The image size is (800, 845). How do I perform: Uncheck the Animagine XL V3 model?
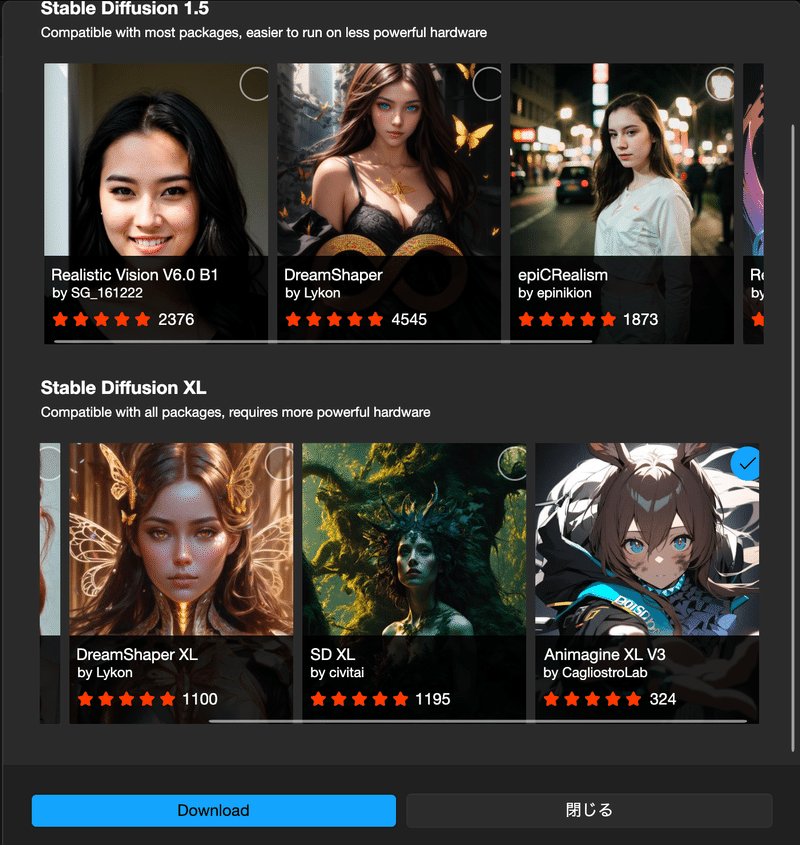coord(746,463)
